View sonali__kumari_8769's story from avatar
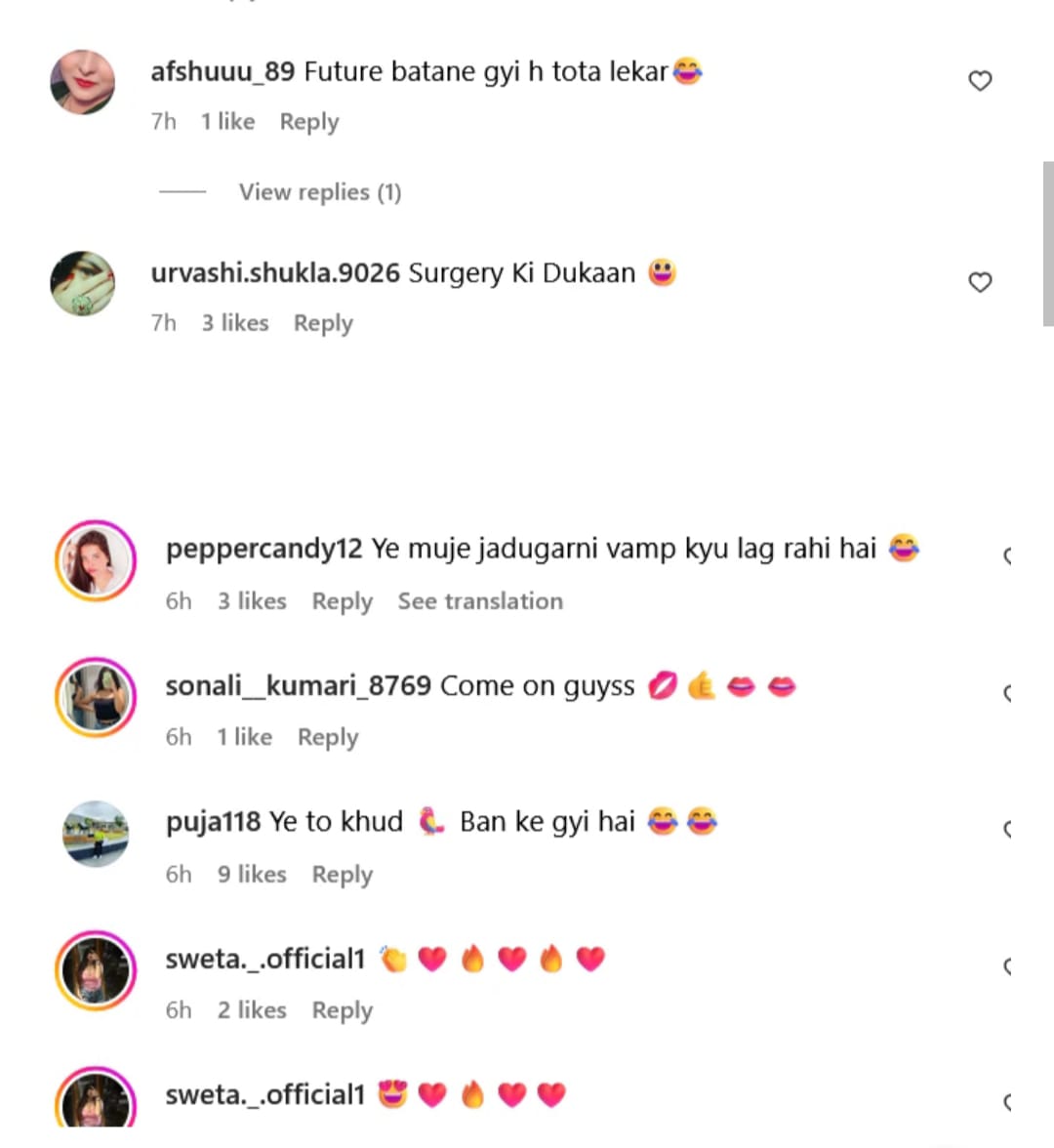 point(96,697)
